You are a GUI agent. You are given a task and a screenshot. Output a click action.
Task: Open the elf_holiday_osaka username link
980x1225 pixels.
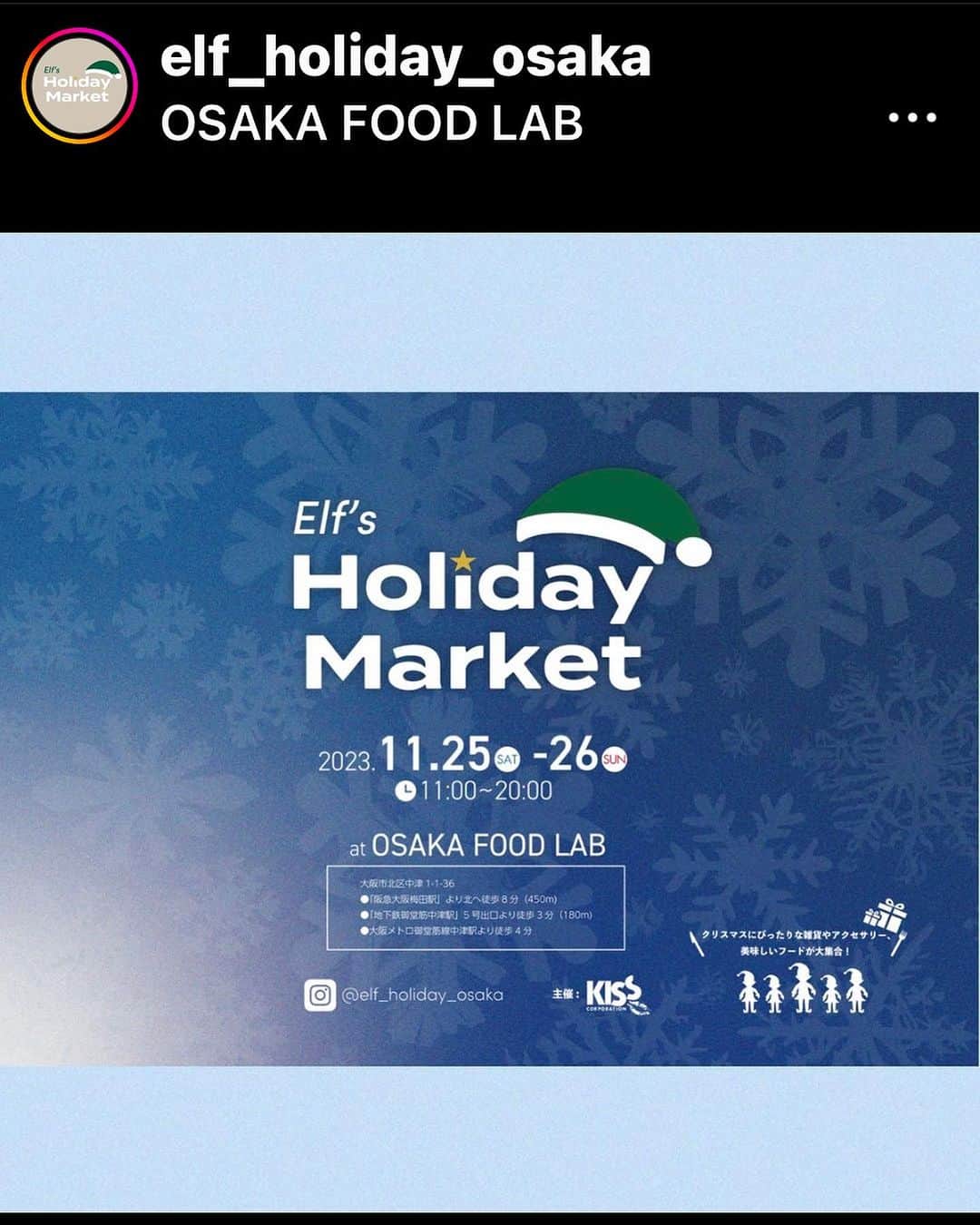(405, 58)
